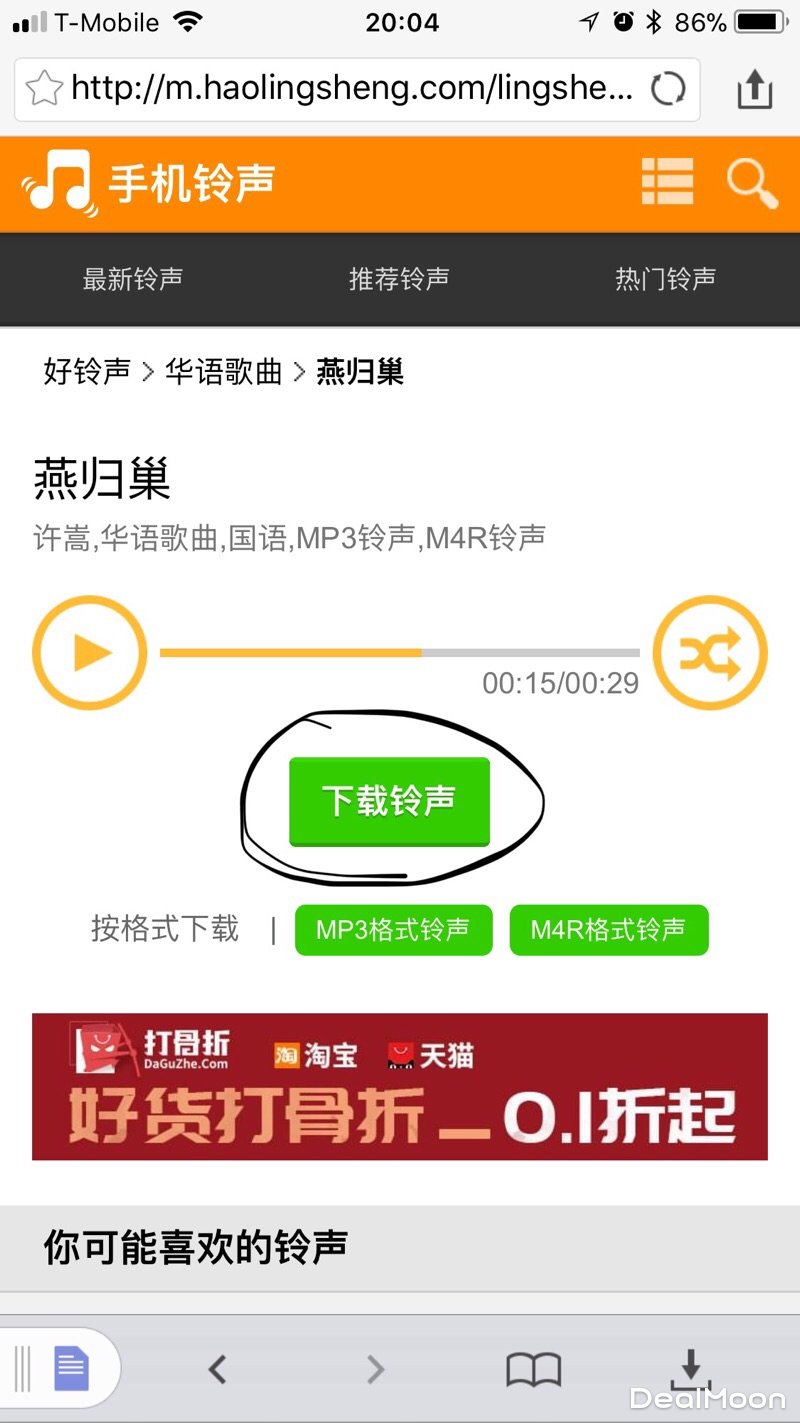Open the site search magnifier
This screenshot has width=800, height=1423.
click(x=751, y=185)
